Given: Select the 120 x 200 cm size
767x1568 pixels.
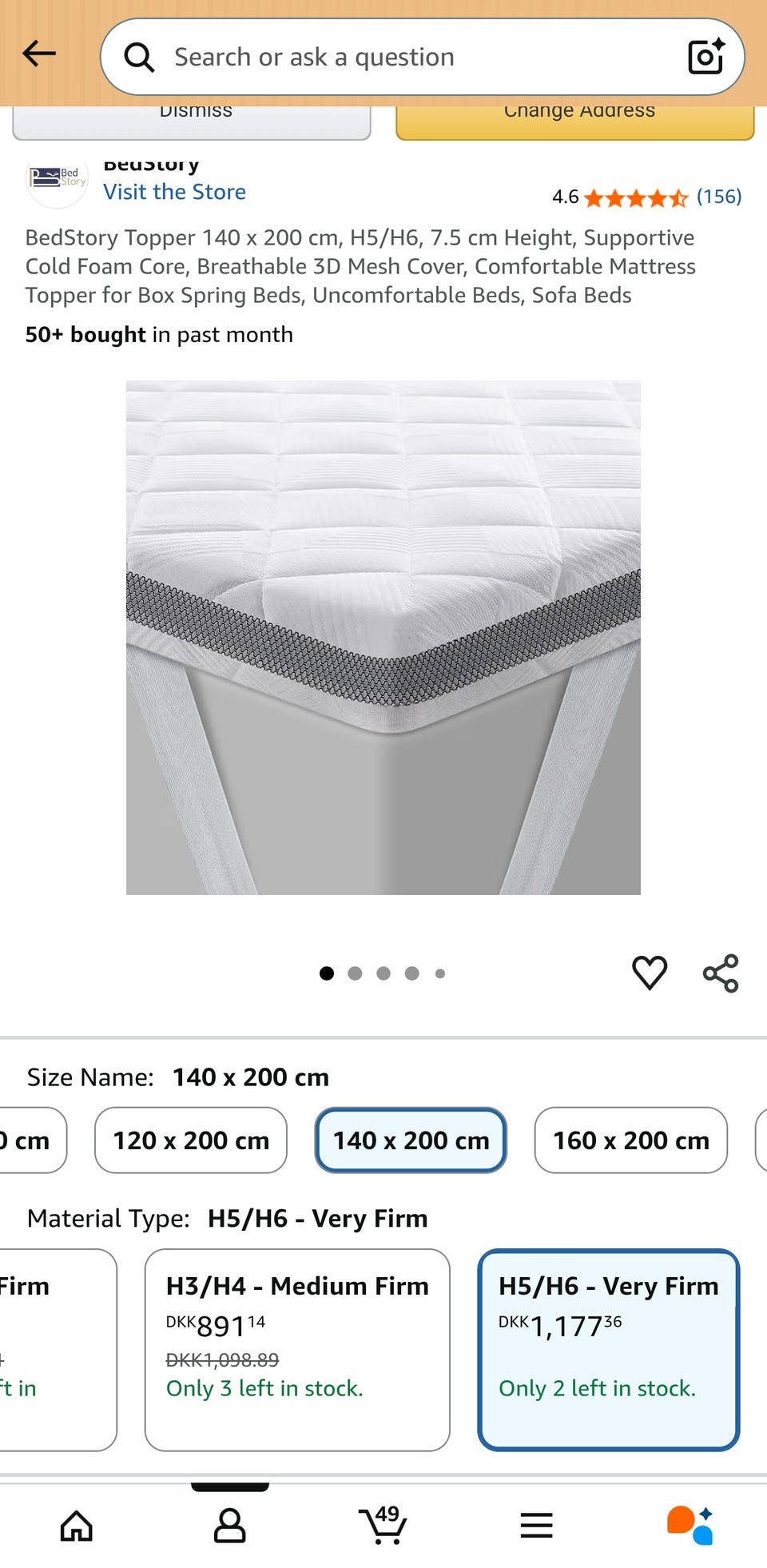Looking at the screenshot, I should (x=191, y=1140).
